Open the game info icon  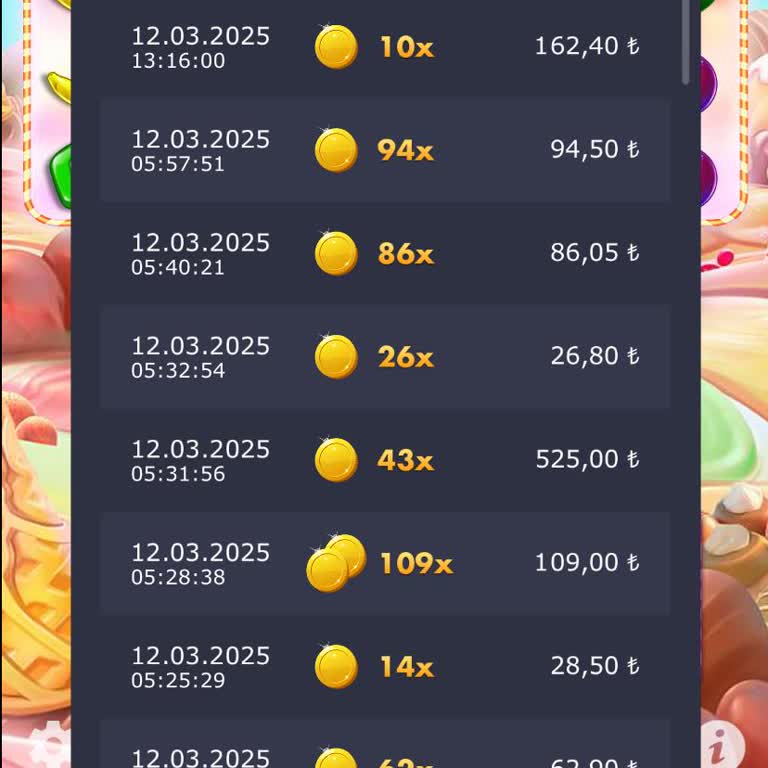coord(722,743)
